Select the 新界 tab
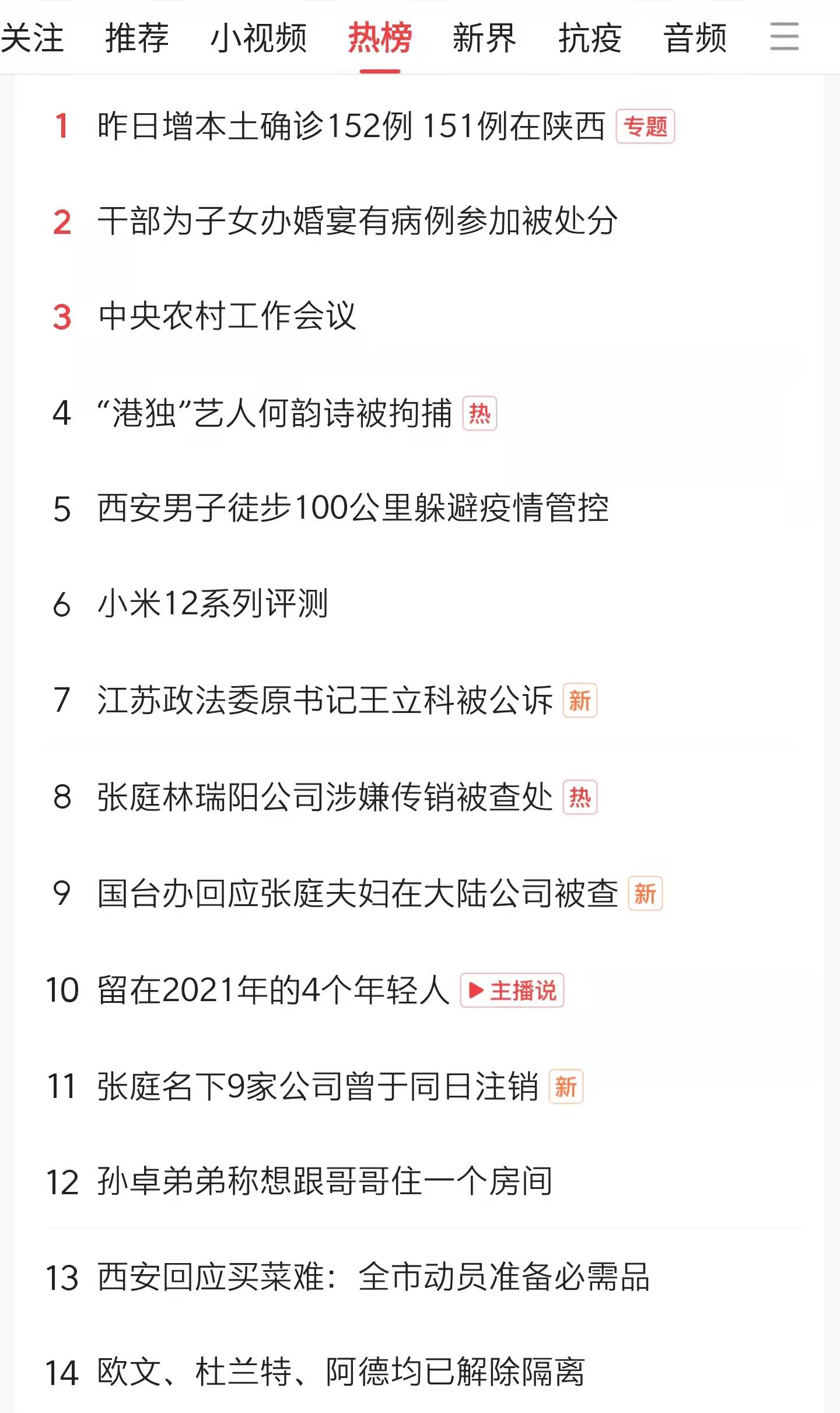 coord(484,39)
